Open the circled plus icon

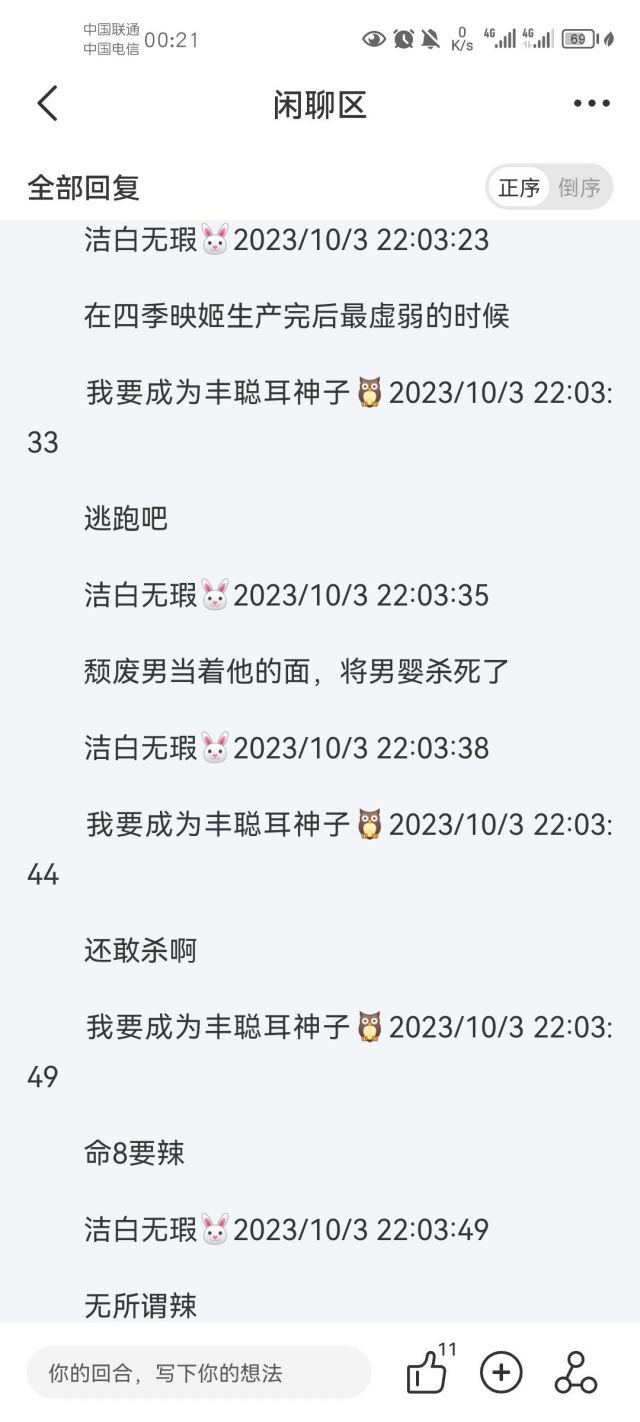tap(501, 1373)
